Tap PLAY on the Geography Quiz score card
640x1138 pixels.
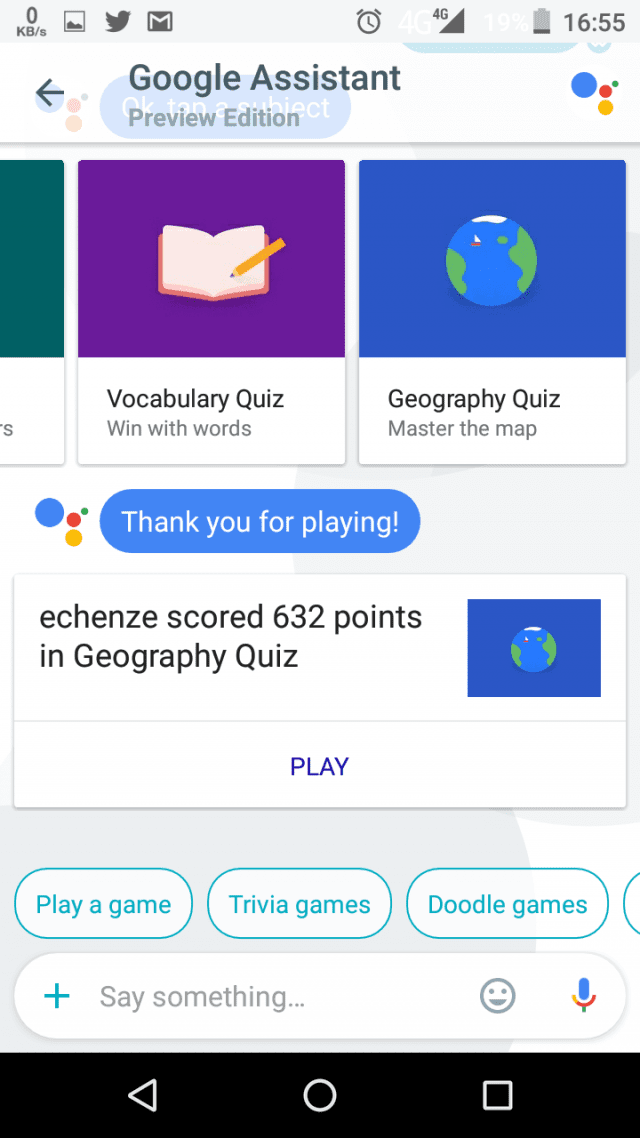319,766
